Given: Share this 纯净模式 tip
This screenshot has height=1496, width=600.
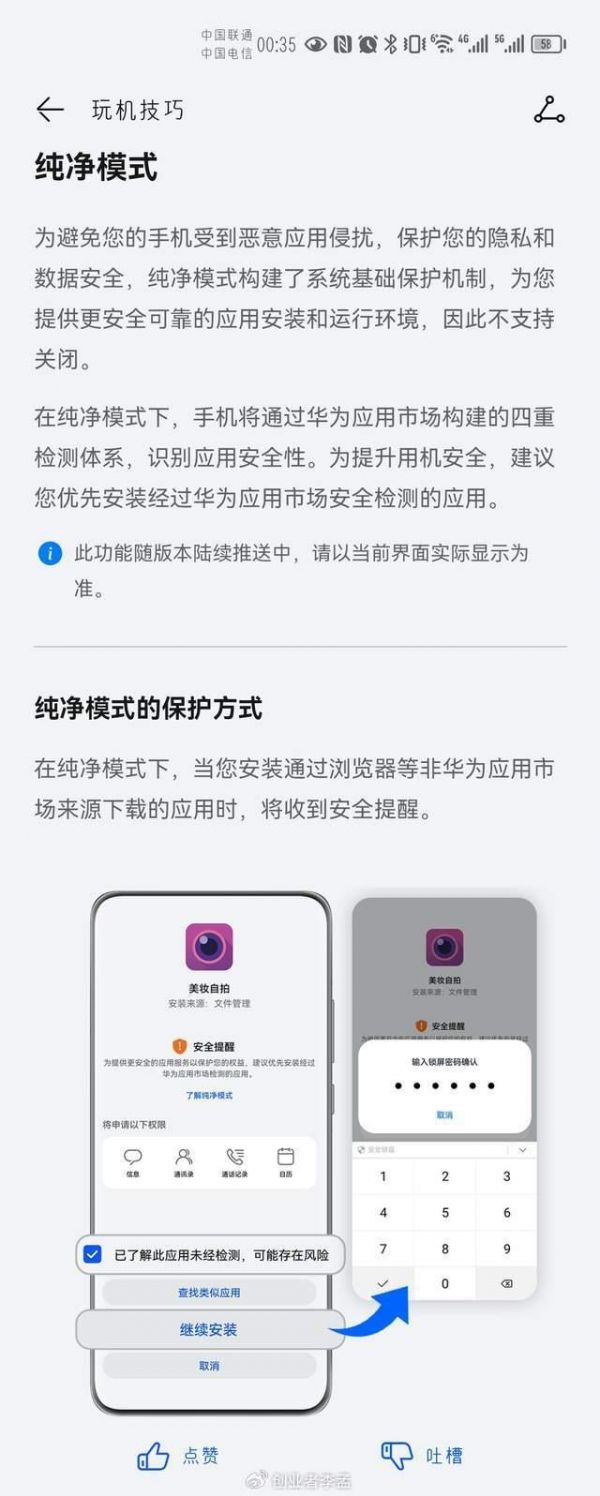Looking at the screenshot, I should 549,110.
